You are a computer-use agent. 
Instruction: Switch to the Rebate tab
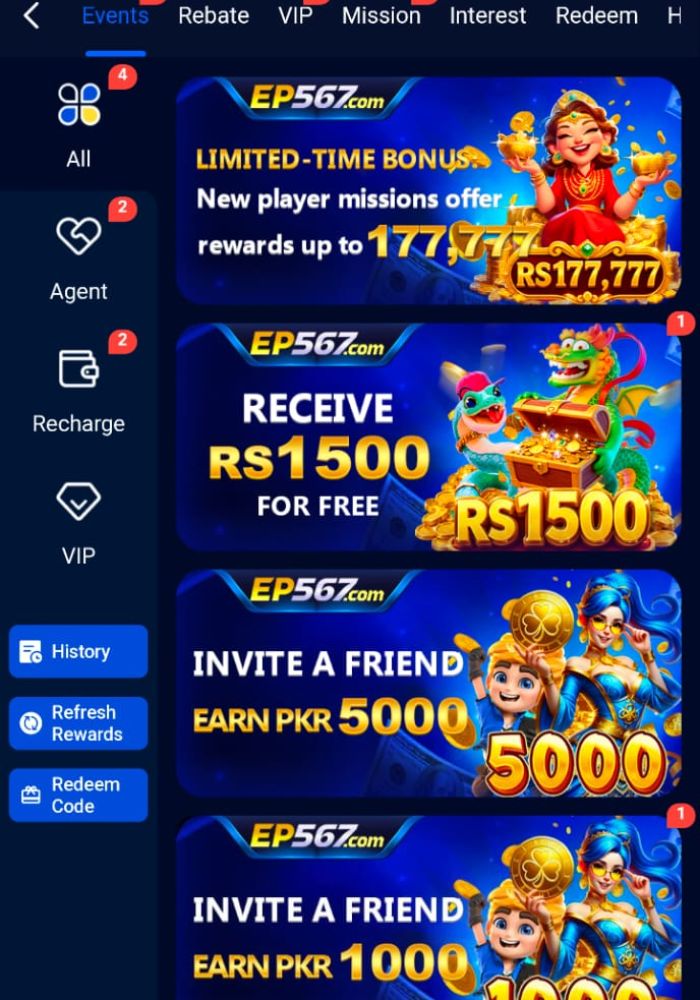[214, 15]
